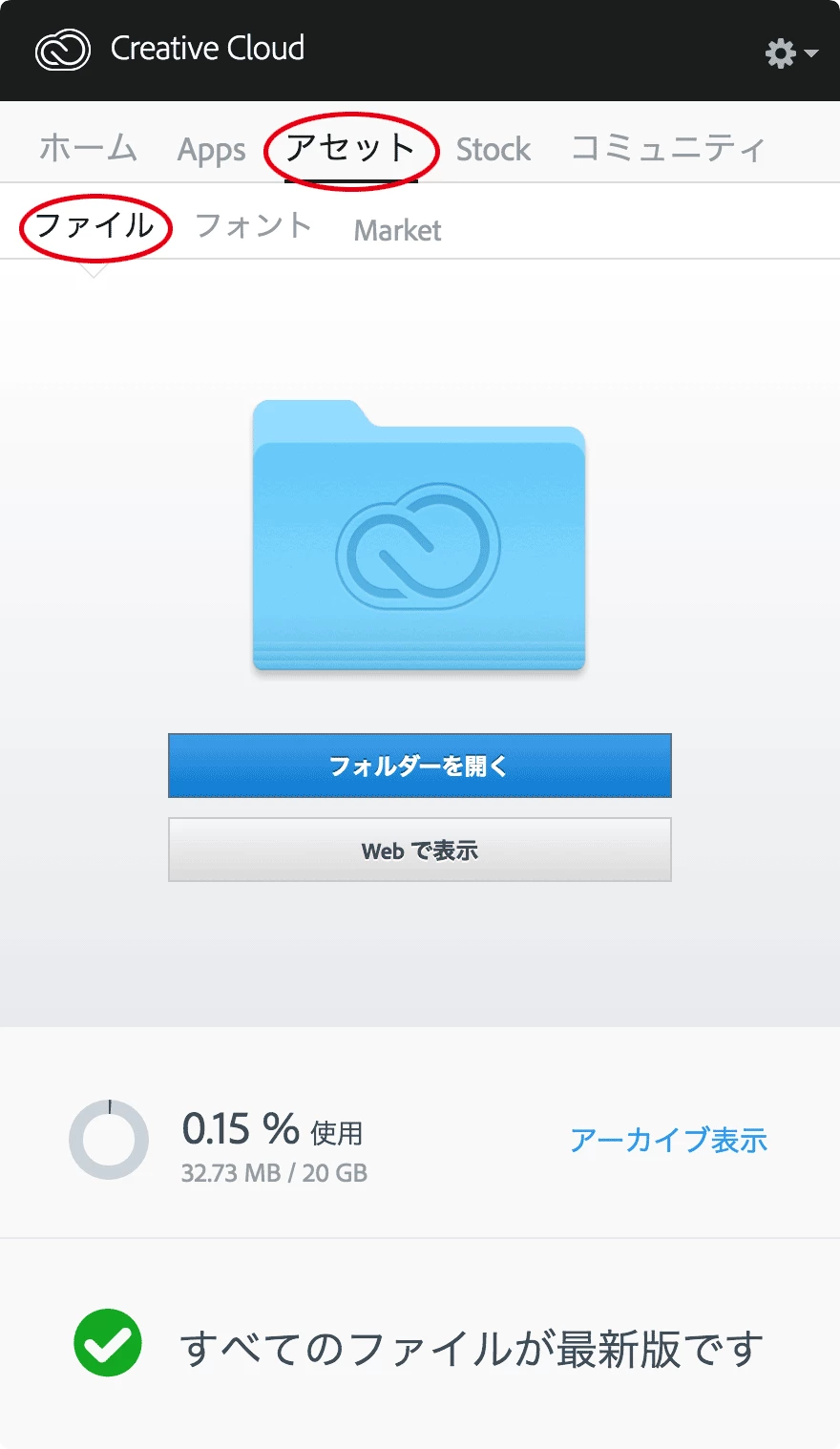
Task: Select the アセット tab
Action: 350,149
